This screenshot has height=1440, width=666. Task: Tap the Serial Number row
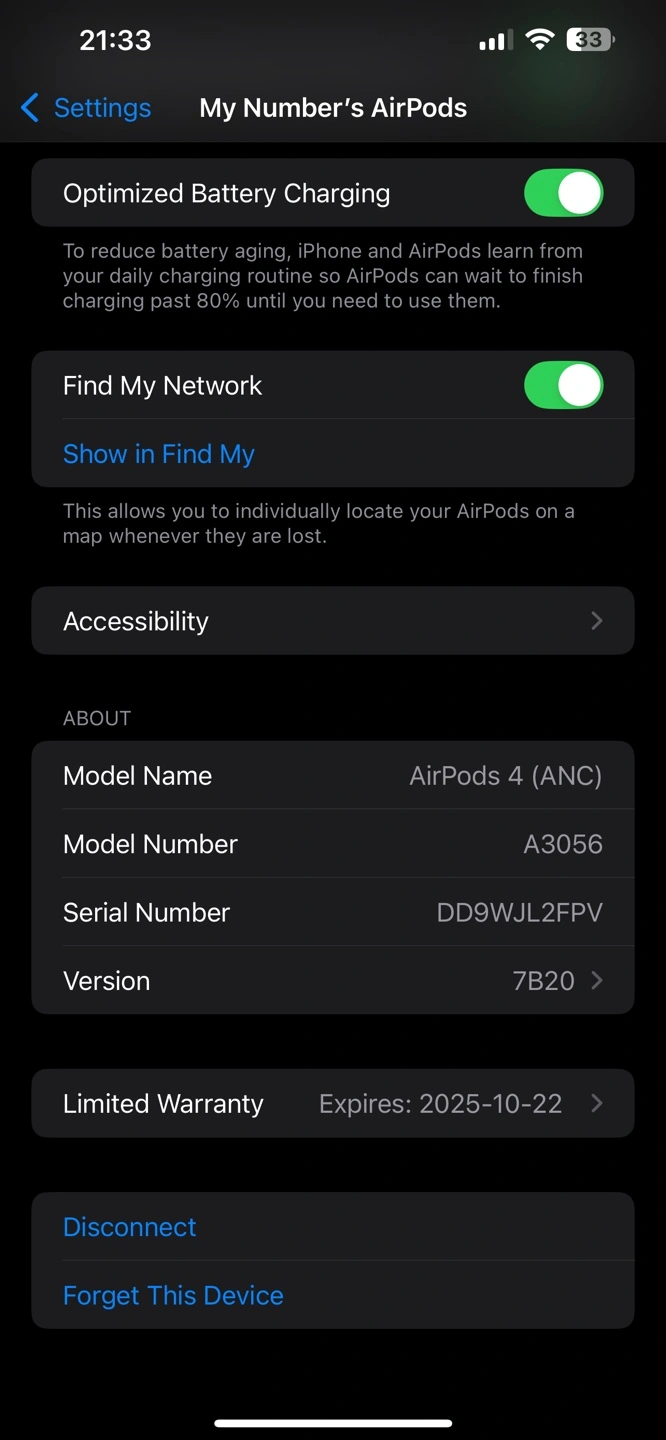point(333,912)
